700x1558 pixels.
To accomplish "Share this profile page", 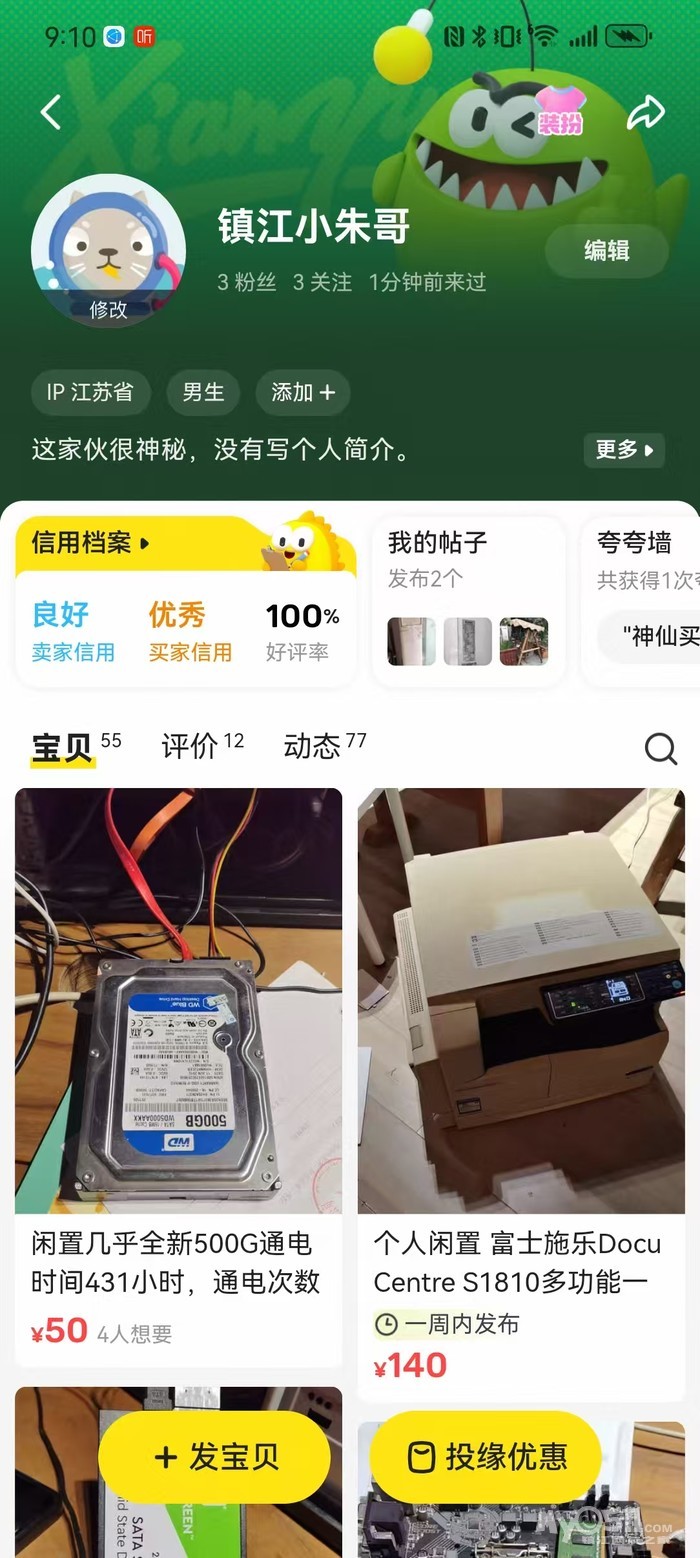I will click(x=645, y=113).
